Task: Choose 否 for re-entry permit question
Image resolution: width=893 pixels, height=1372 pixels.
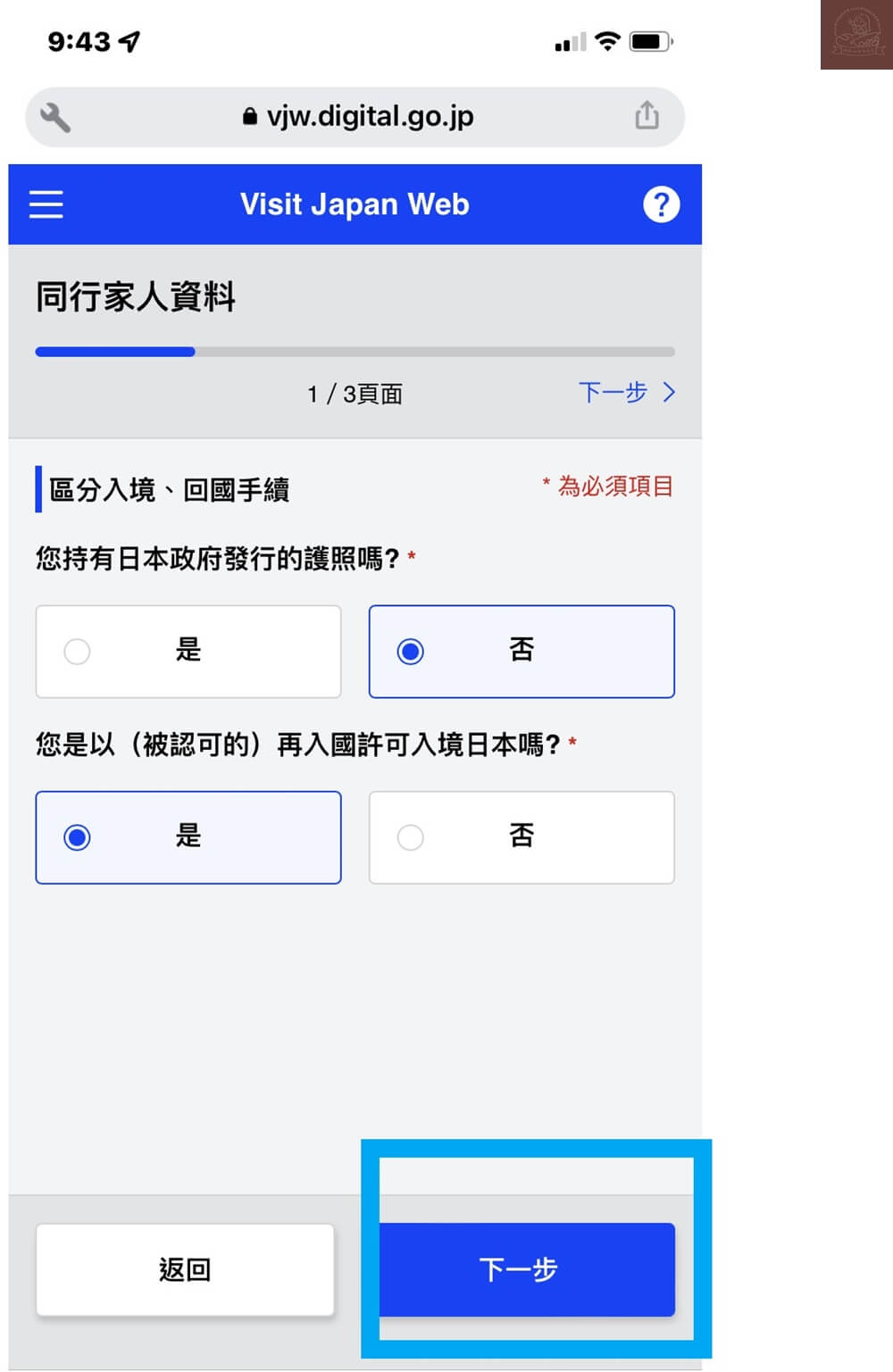Action: tap(522, 837)
